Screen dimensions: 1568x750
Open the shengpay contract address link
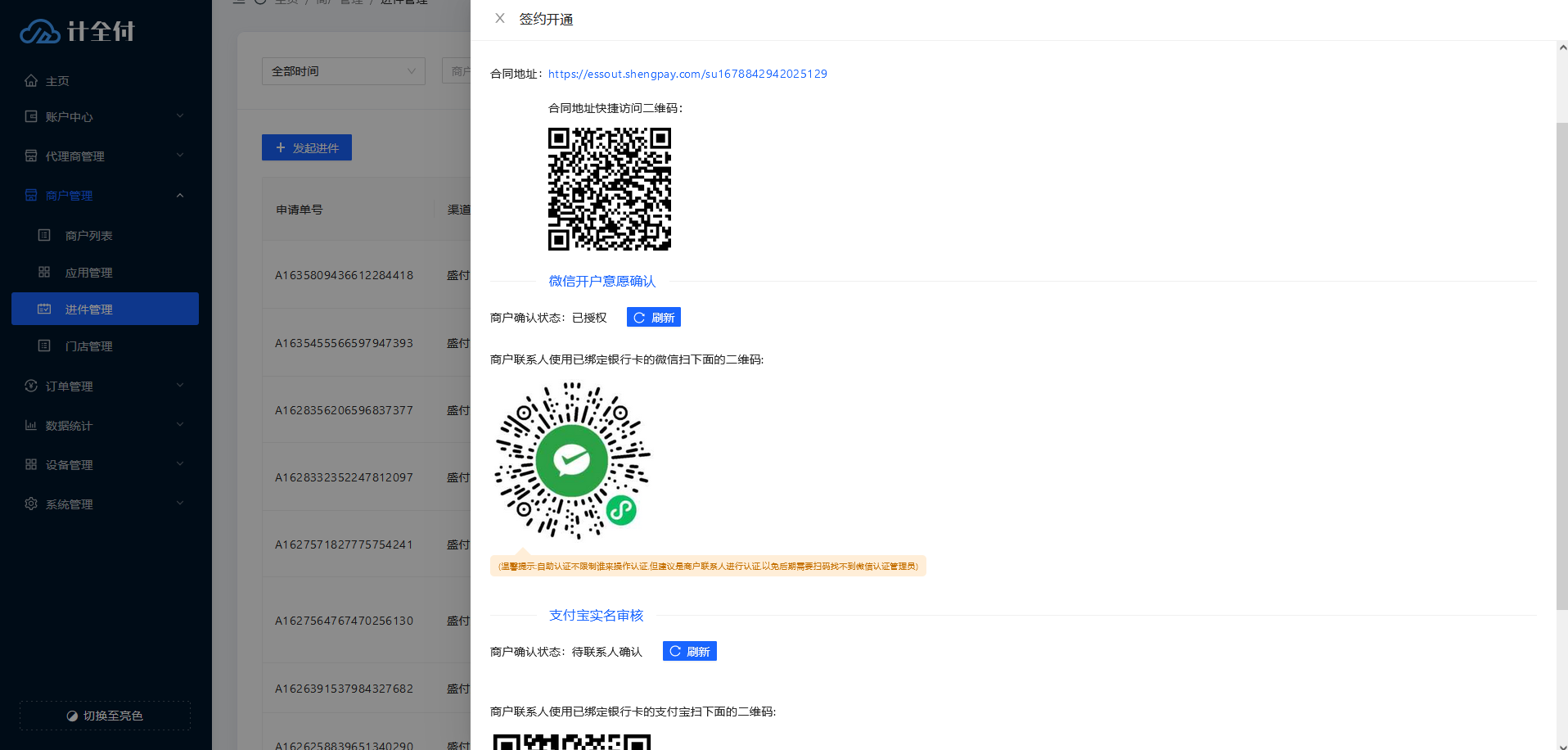click(x=687, y=74)
